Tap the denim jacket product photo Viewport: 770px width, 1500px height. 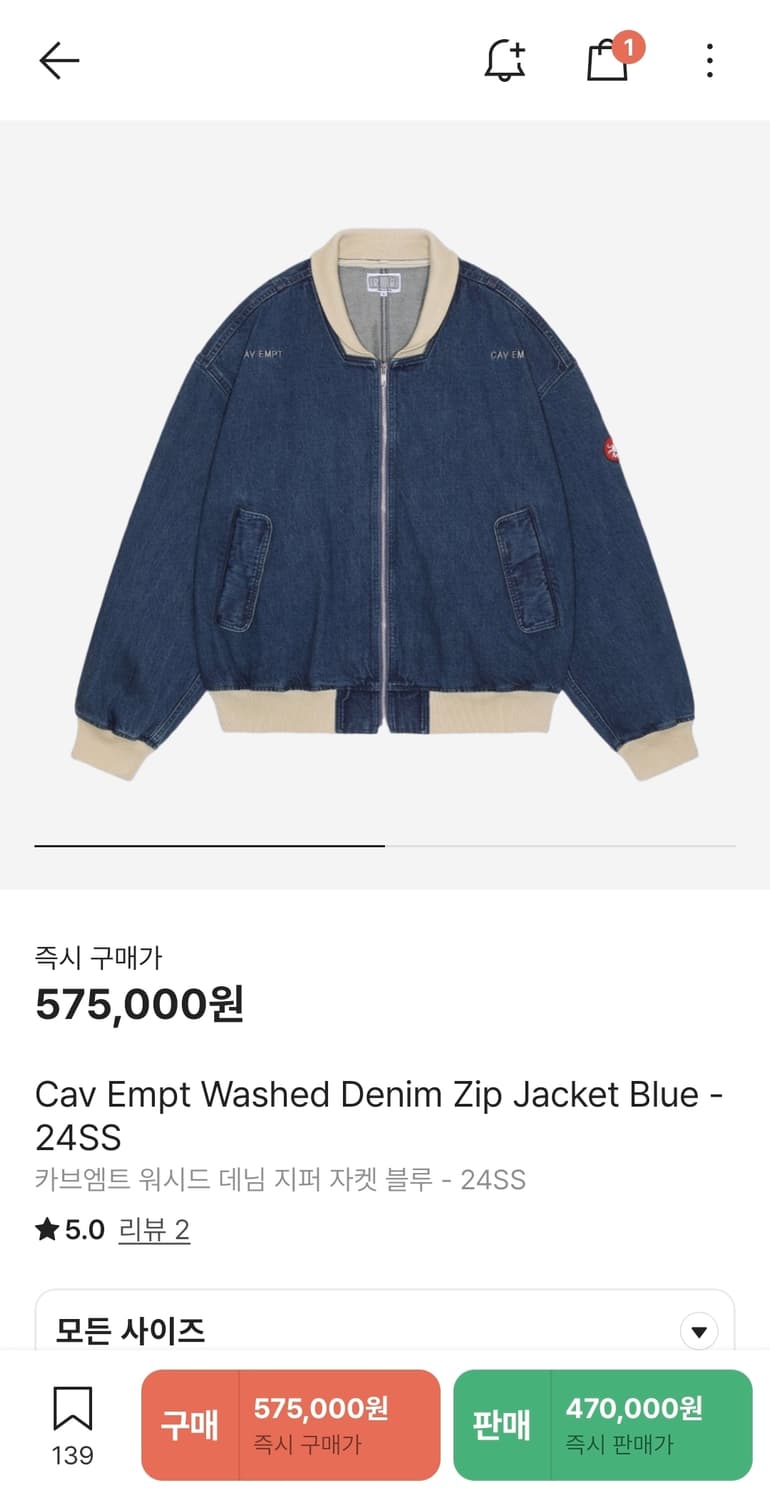tap(385, 490)
